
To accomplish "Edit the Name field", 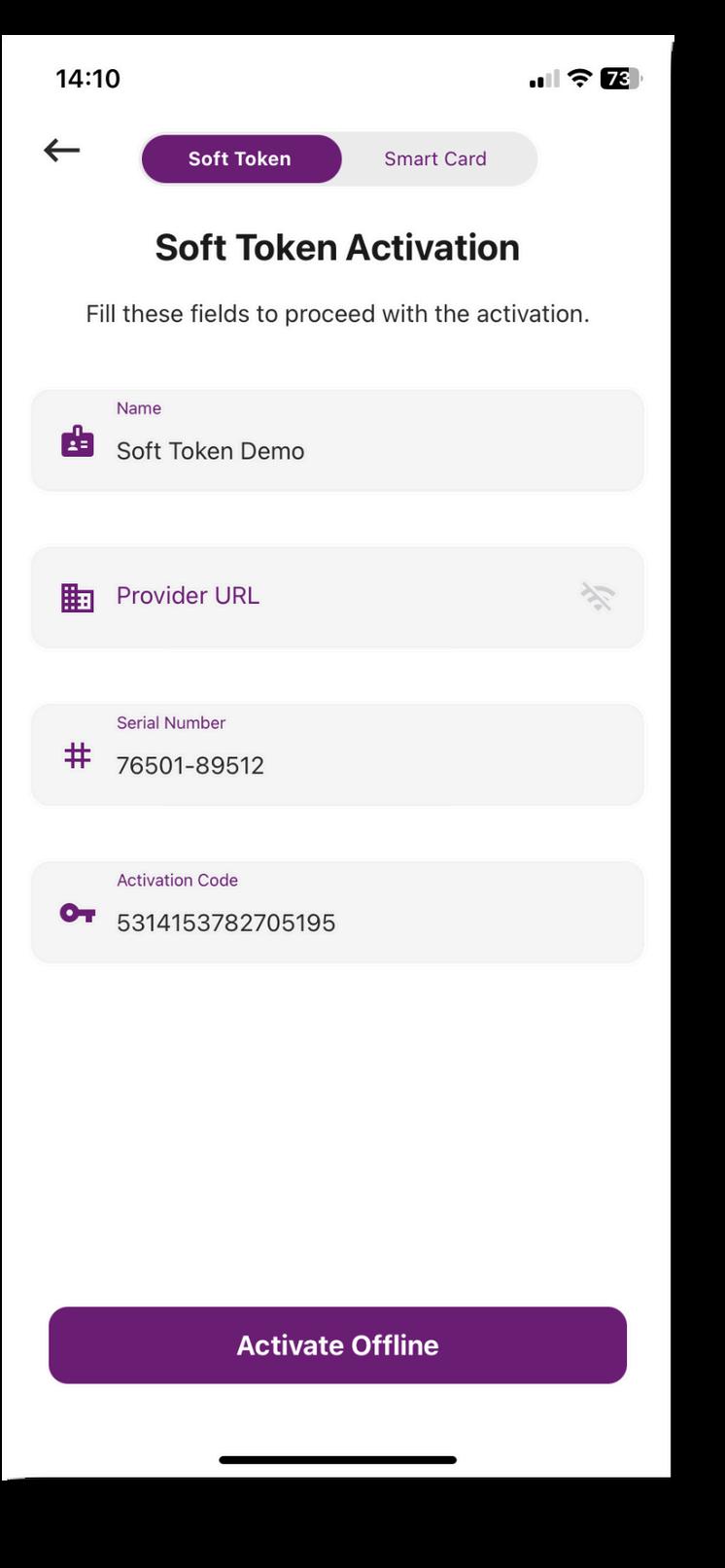I will 337,440.
